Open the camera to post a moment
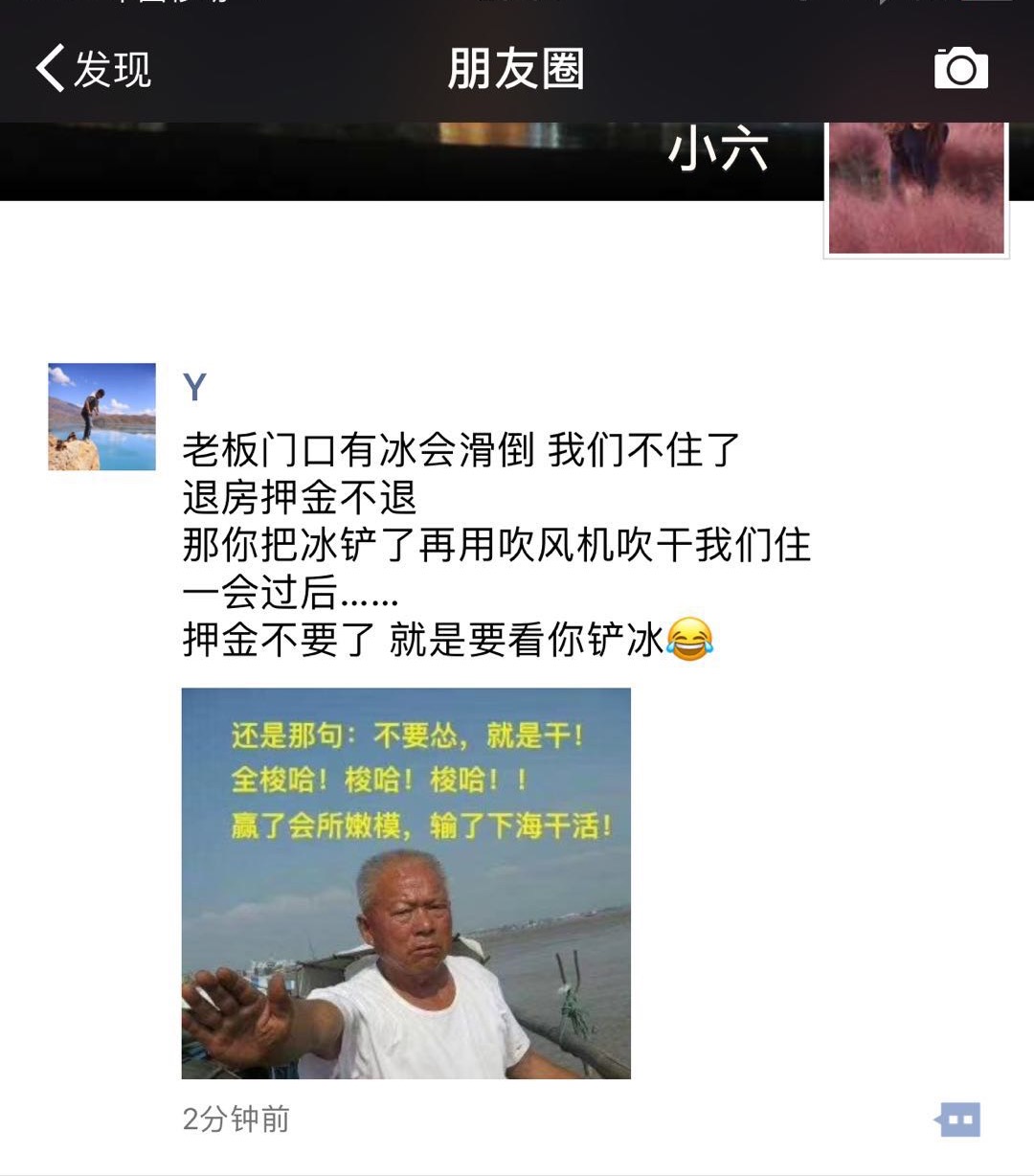 (960, 69)
